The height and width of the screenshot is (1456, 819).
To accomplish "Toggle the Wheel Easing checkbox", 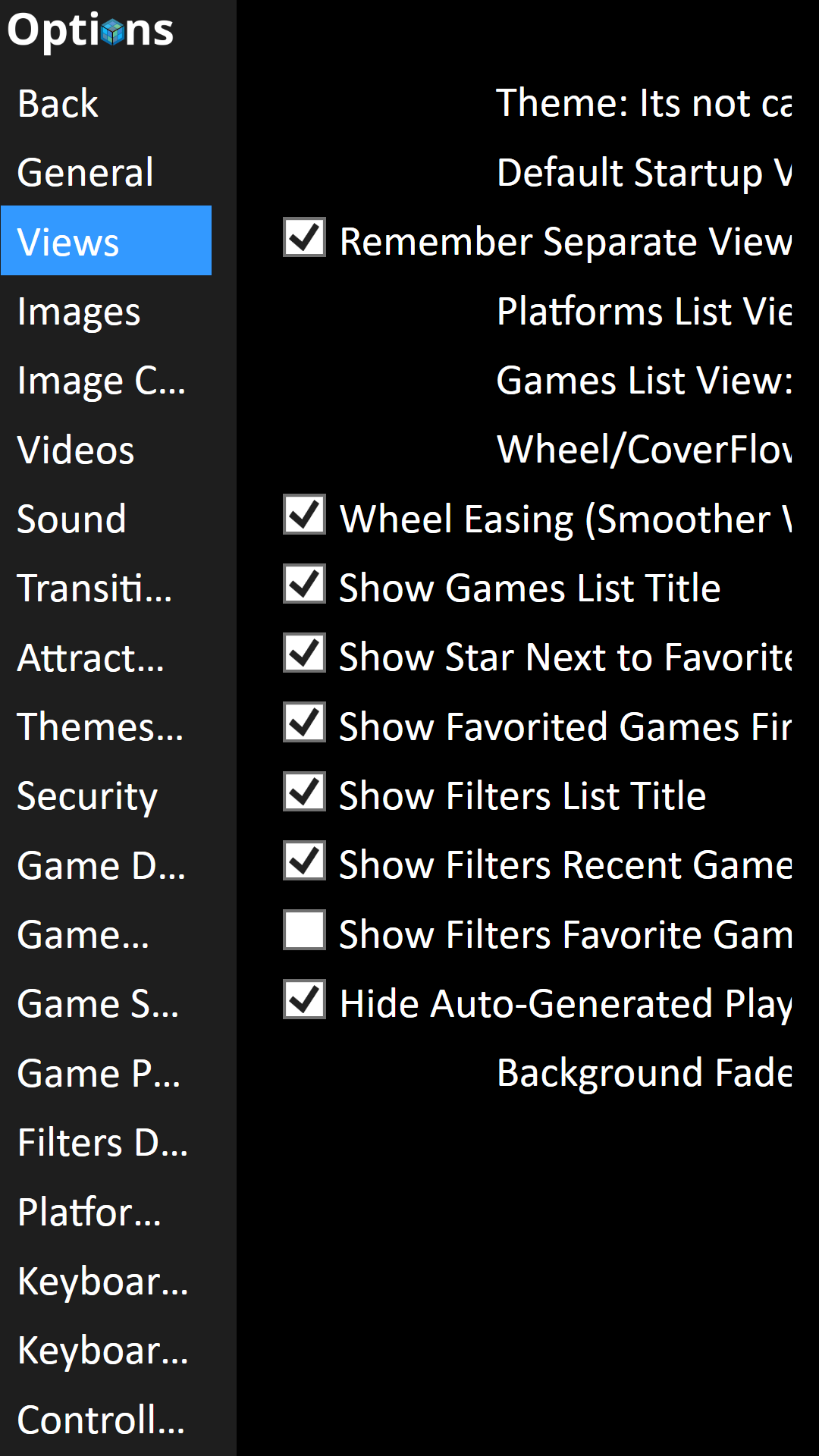I will pos(304,514).
